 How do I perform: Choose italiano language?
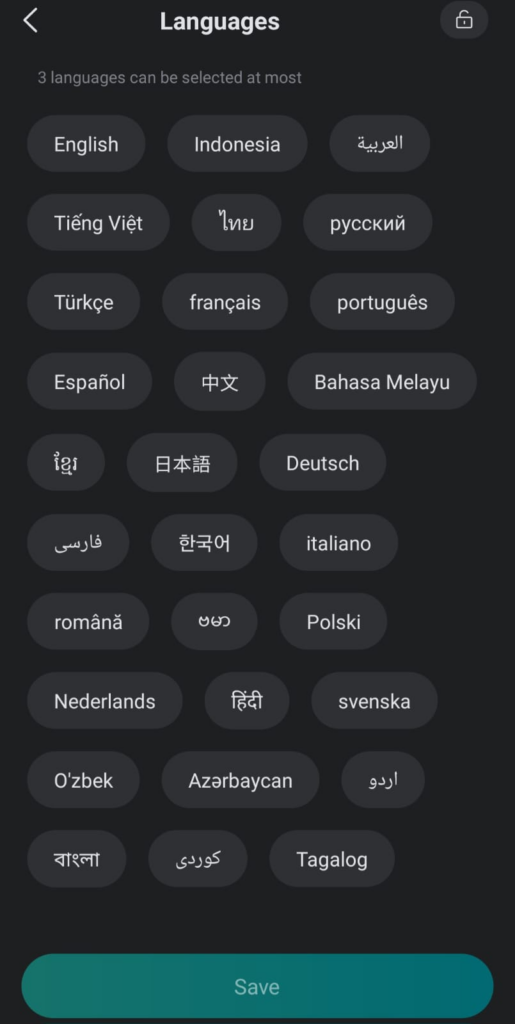(x=339, y=543)
